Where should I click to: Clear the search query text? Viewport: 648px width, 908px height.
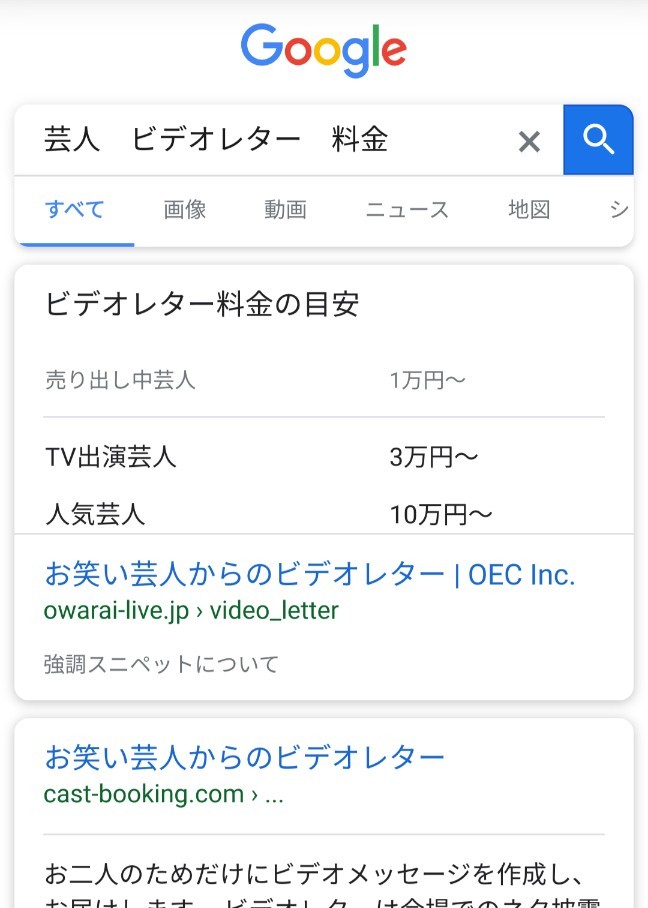[x=529, y=141]
